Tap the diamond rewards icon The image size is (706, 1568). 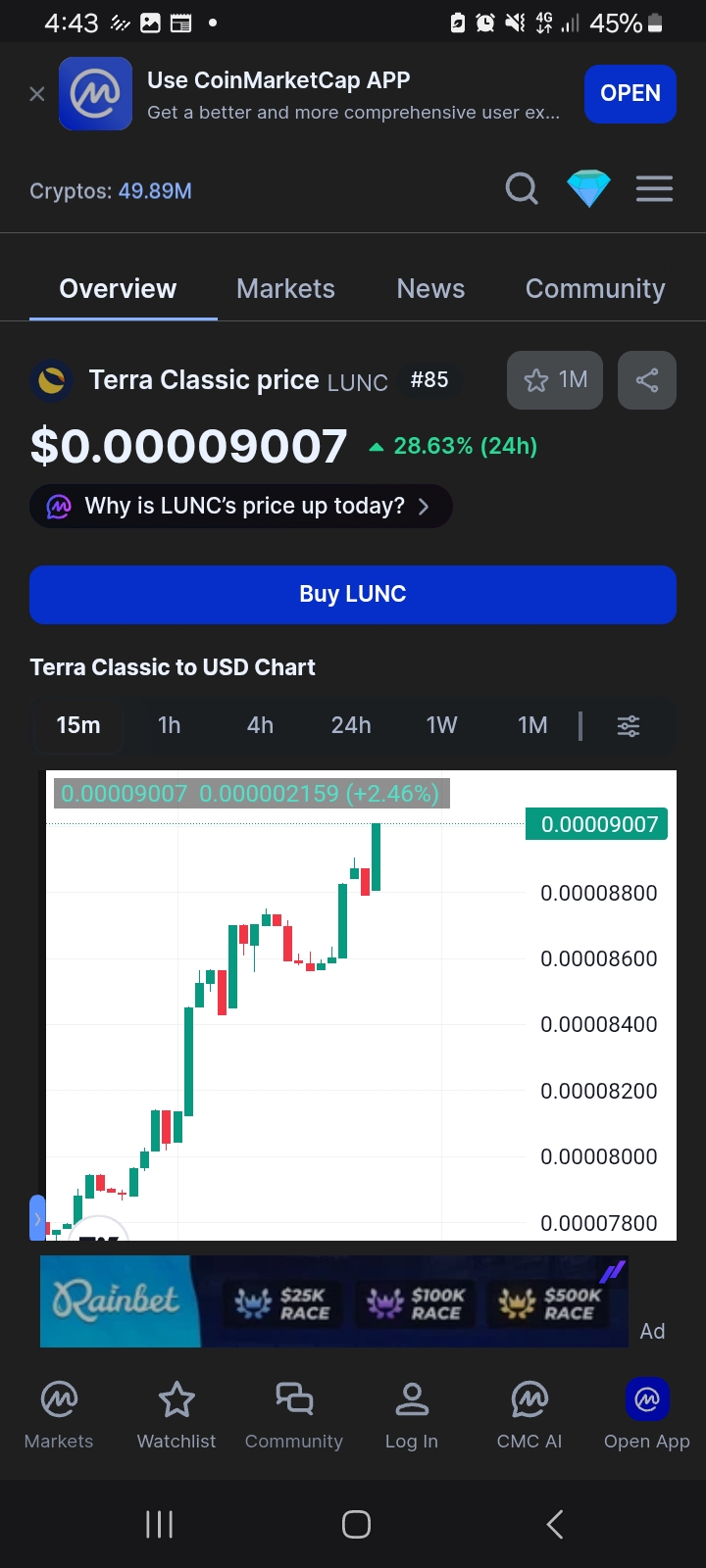click(x=588, y=188)
